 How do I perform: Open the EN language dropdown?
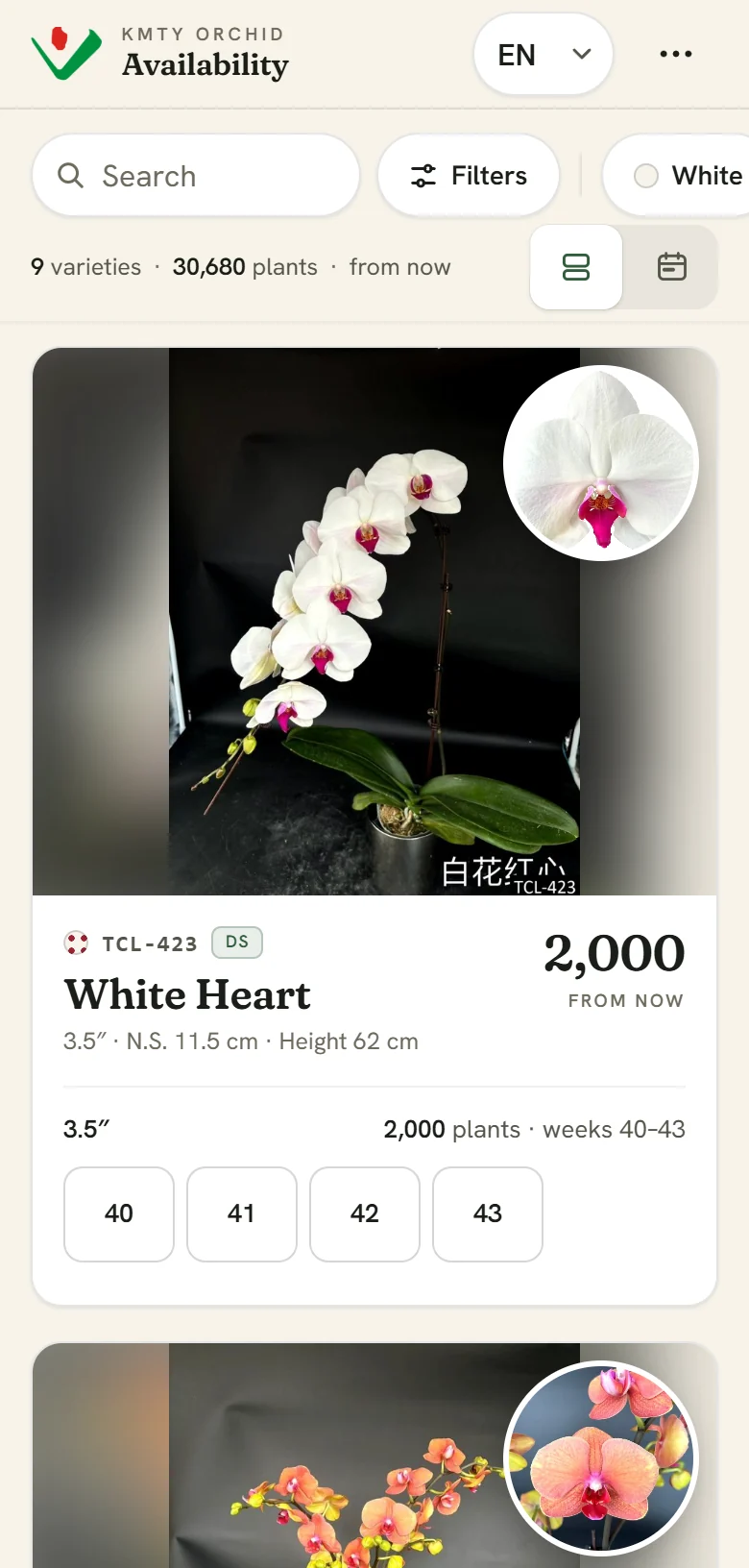click(544, 55)
